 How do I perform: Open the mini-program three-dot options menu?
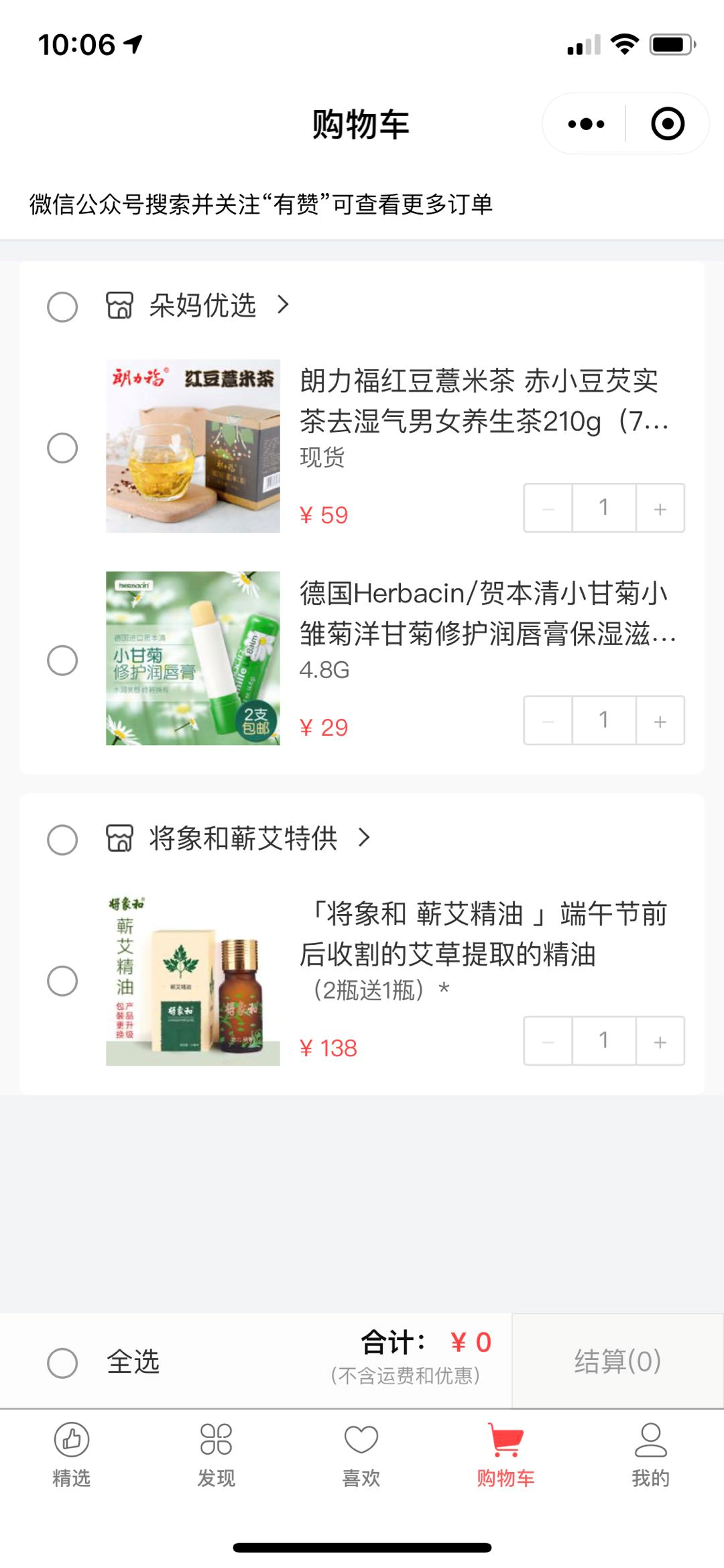pos(585,123)
